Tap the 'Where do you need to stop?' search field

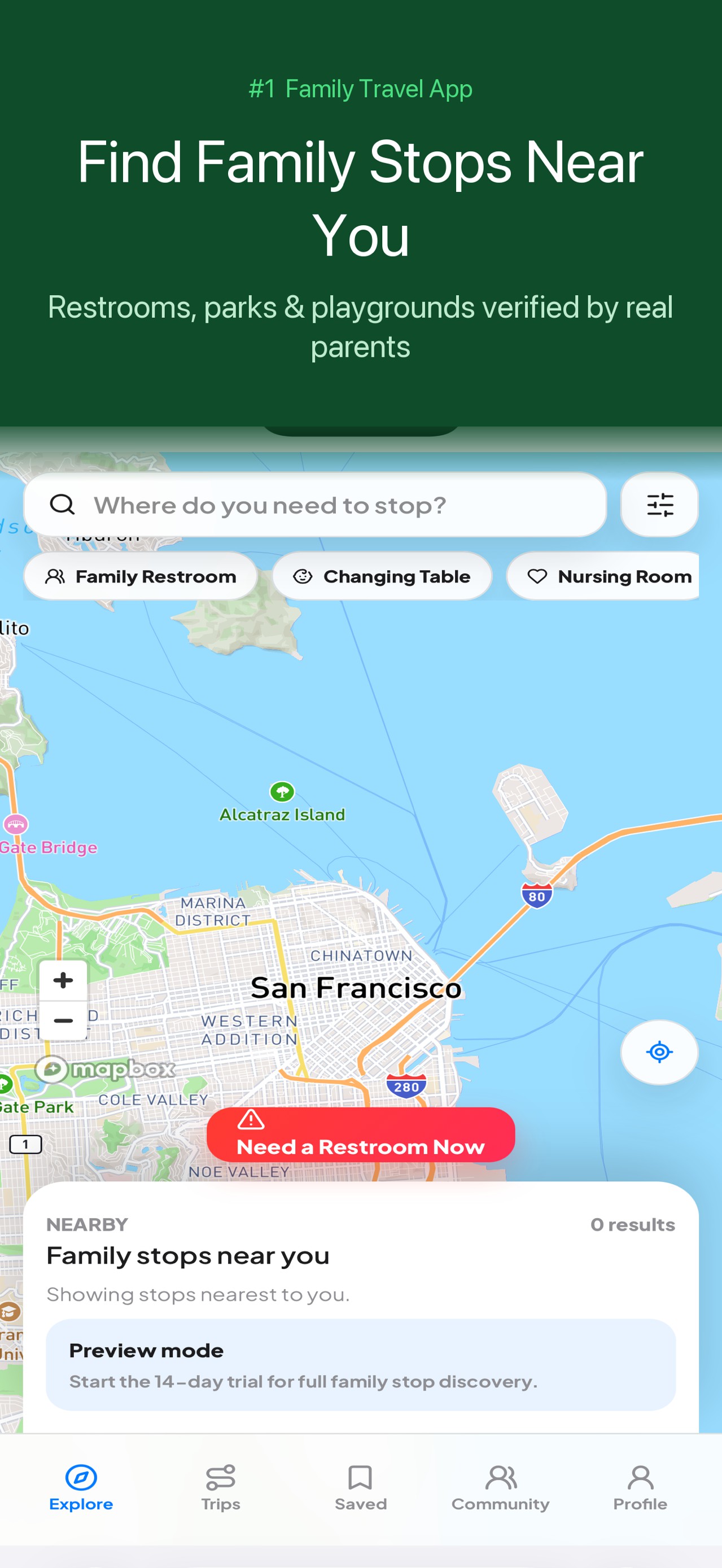[315, 505]
